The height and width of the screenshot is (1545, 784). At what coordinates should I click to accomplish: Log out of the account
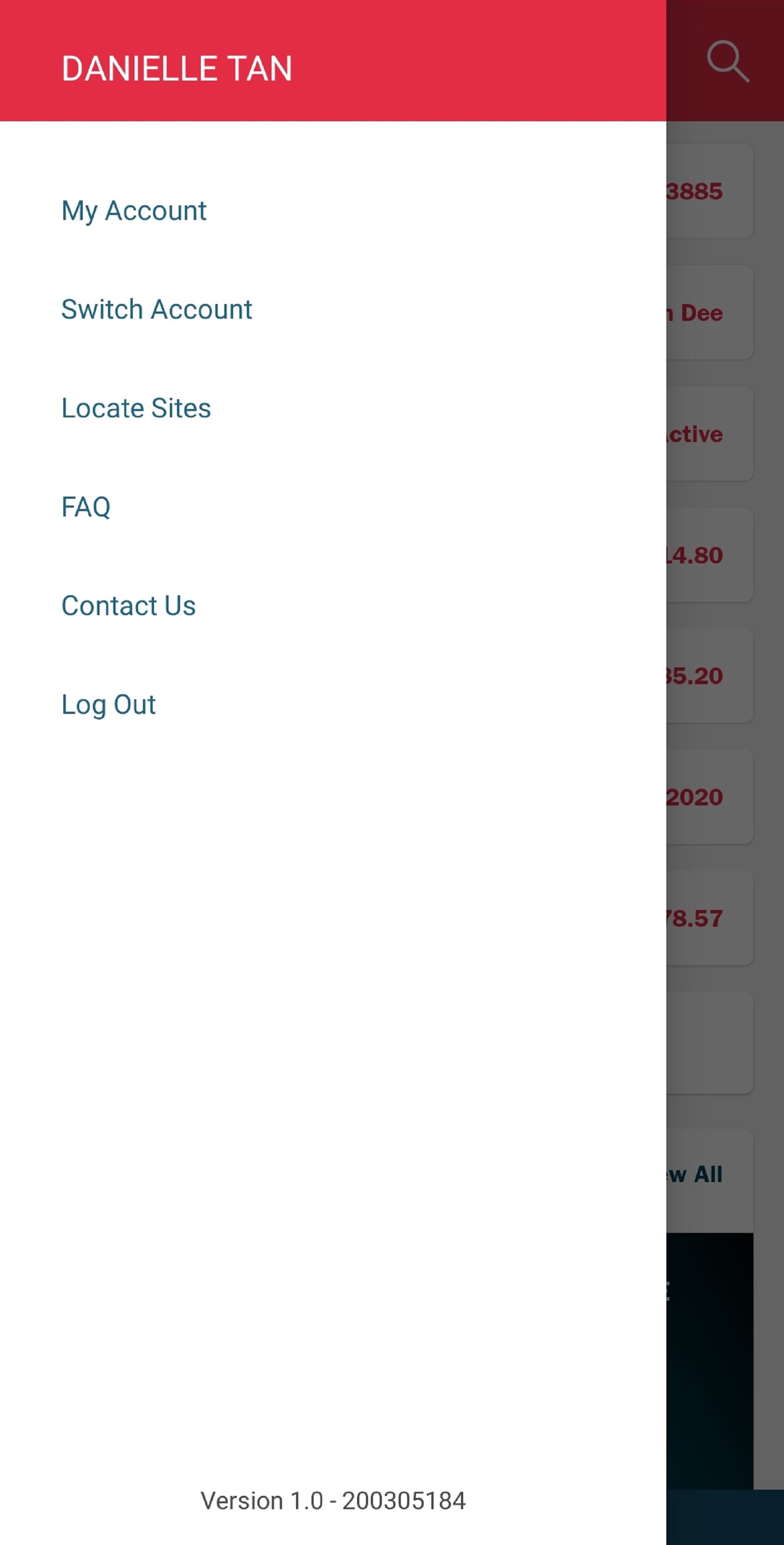[x=108, y=705]
